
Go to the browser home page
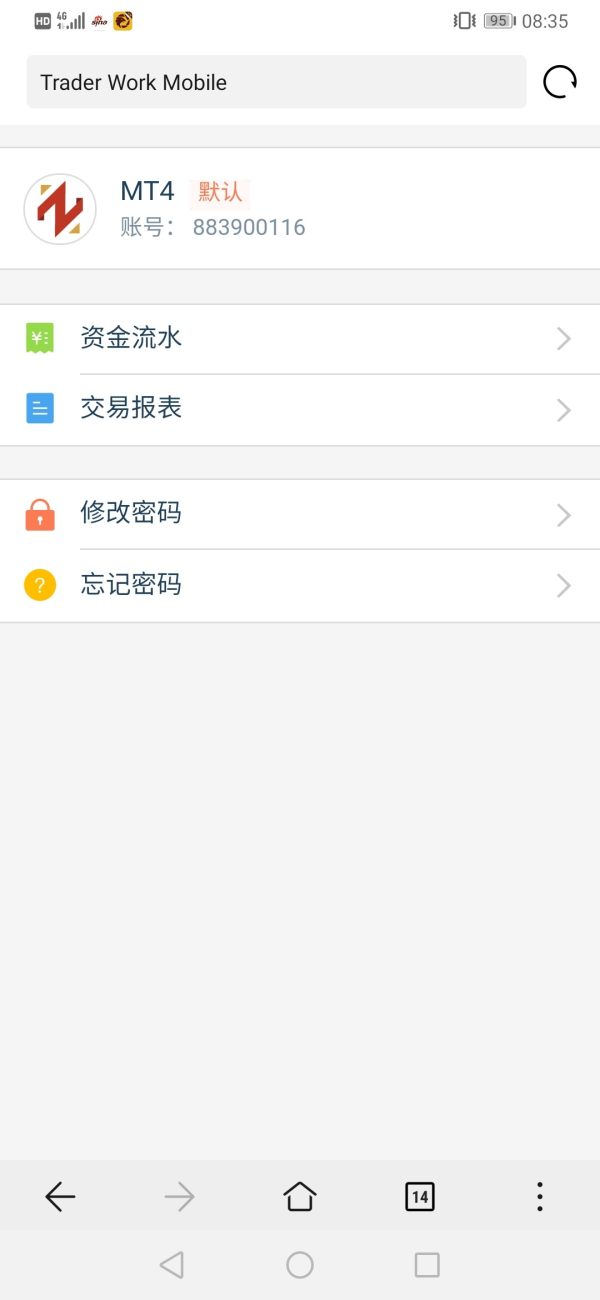[x=300, y=1196]
